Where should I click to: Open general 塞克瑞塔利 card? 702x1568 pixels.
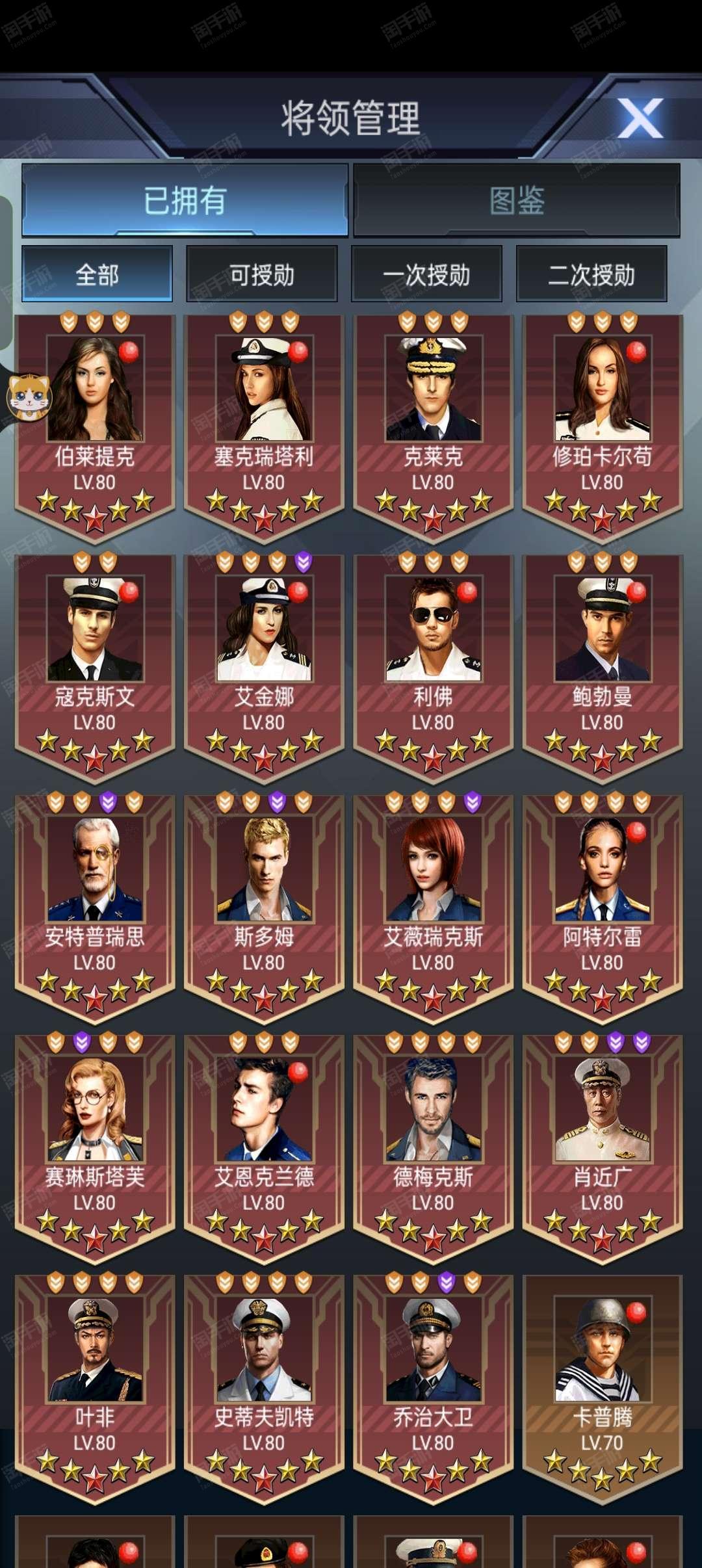click(264, 426)
